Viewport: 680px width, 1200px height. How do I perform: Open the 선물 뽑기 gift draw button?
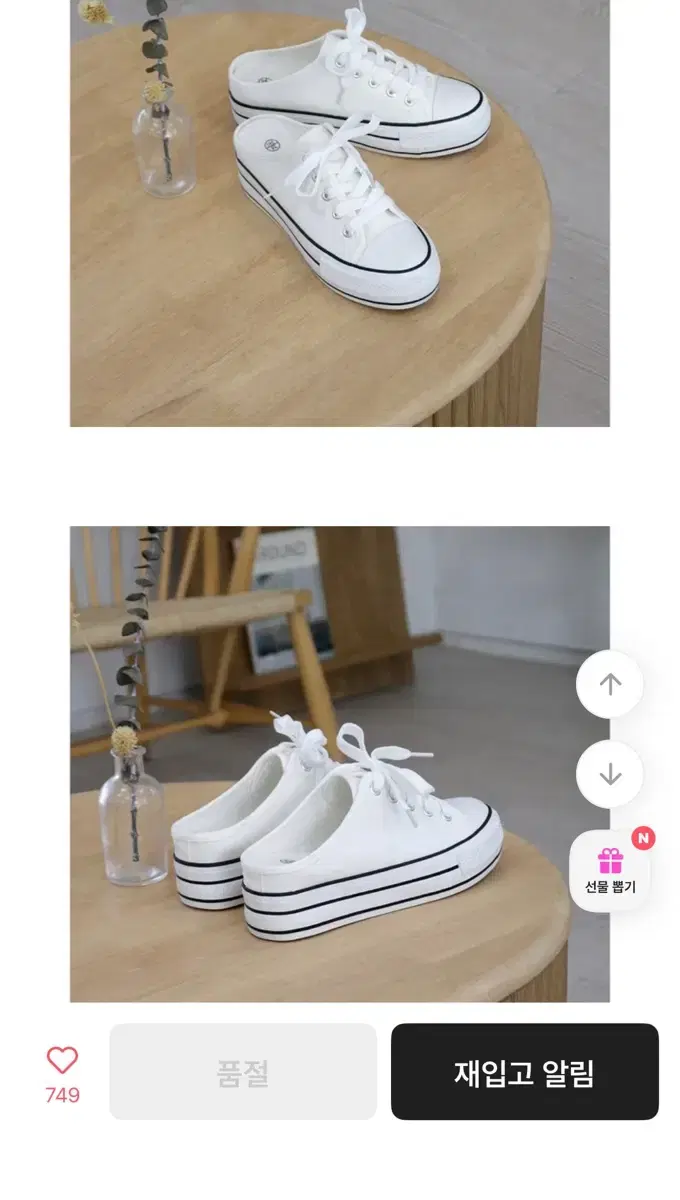click(610, 870)
